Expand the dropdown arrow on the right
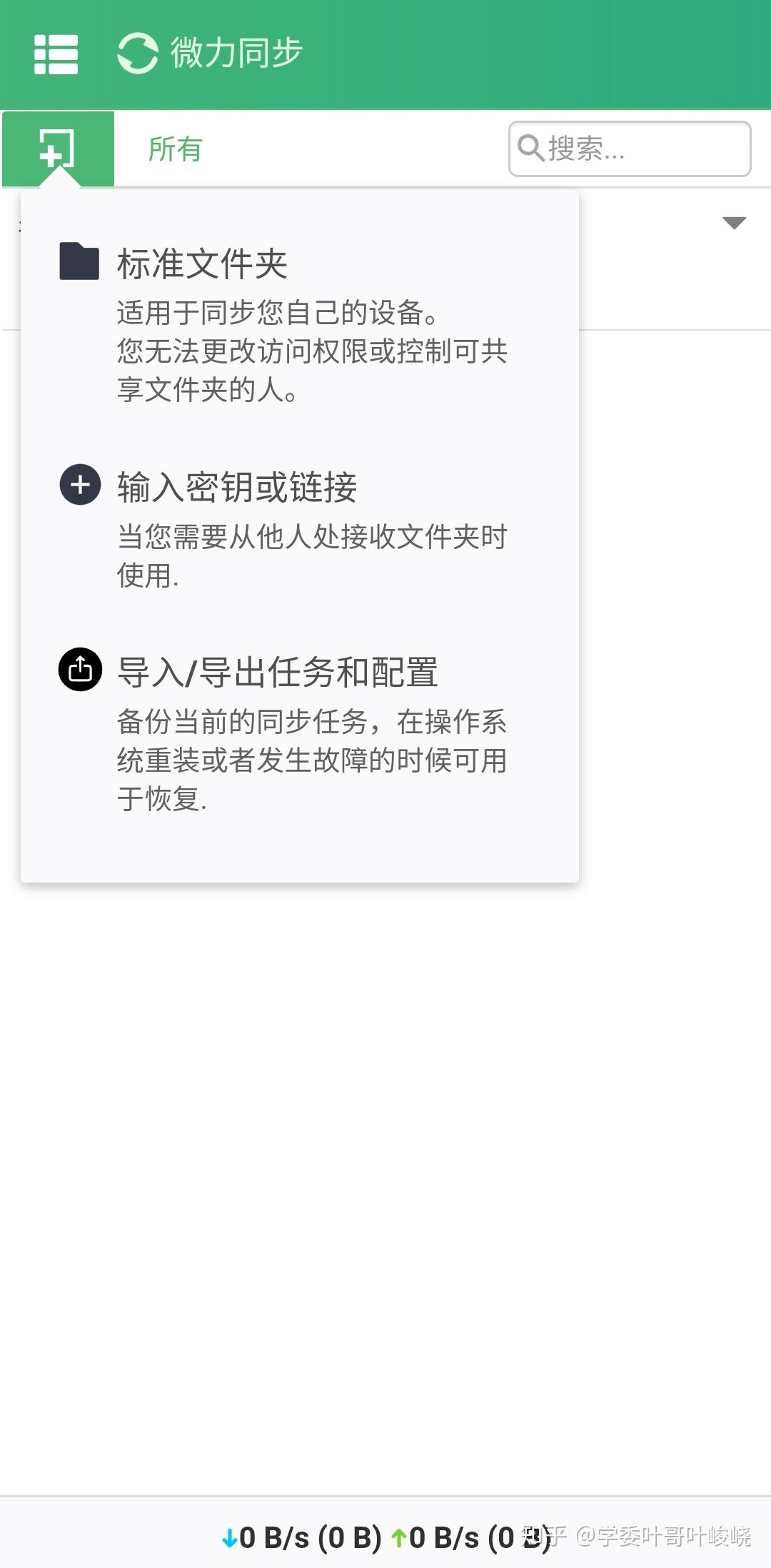Image resolution: width=771 pixels, height=1568 pixels. tap(734, 223)
